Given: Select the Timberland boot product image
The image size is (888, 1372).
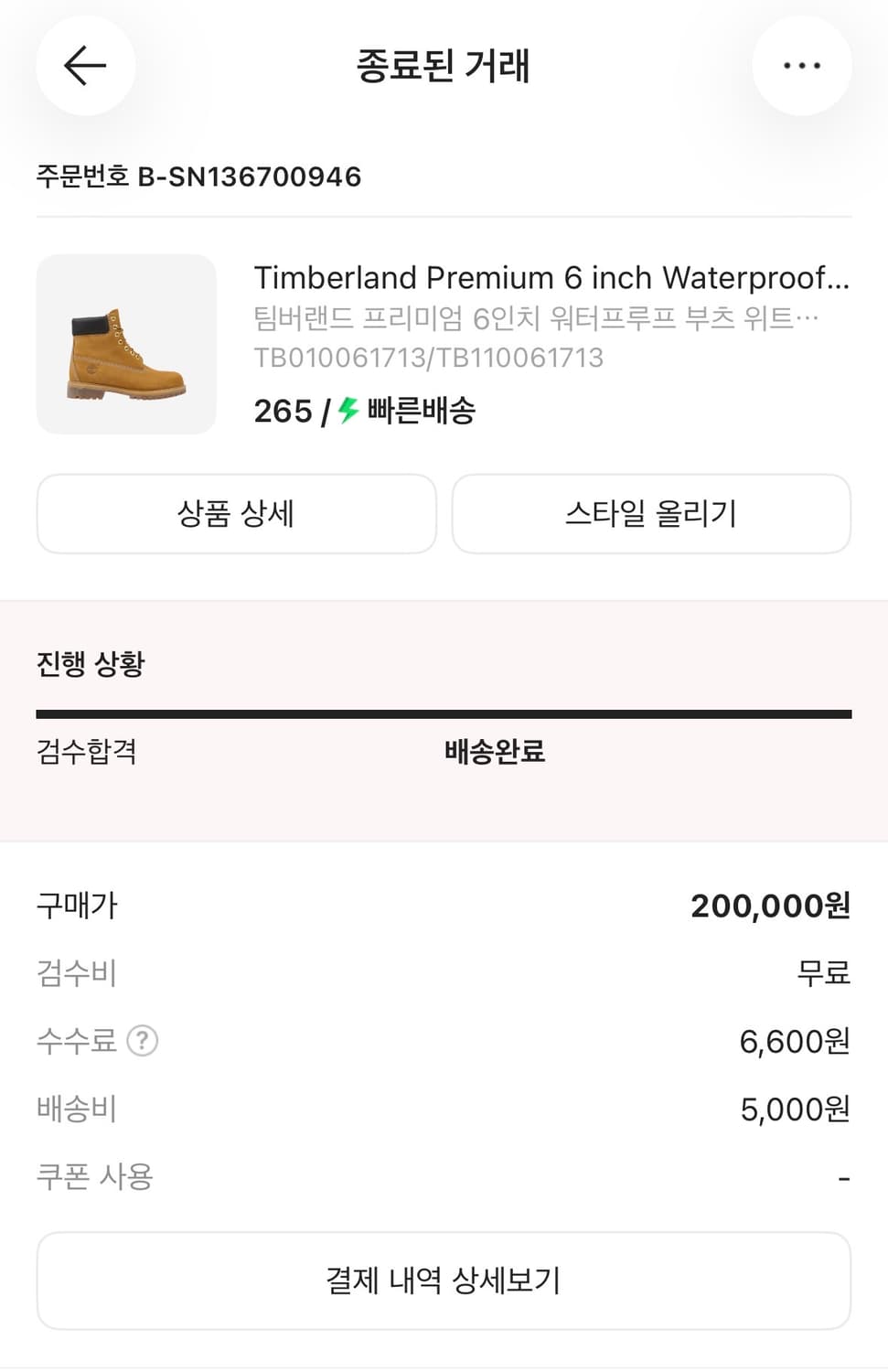Looking at the screenshot, I should (x=126, y=344).
